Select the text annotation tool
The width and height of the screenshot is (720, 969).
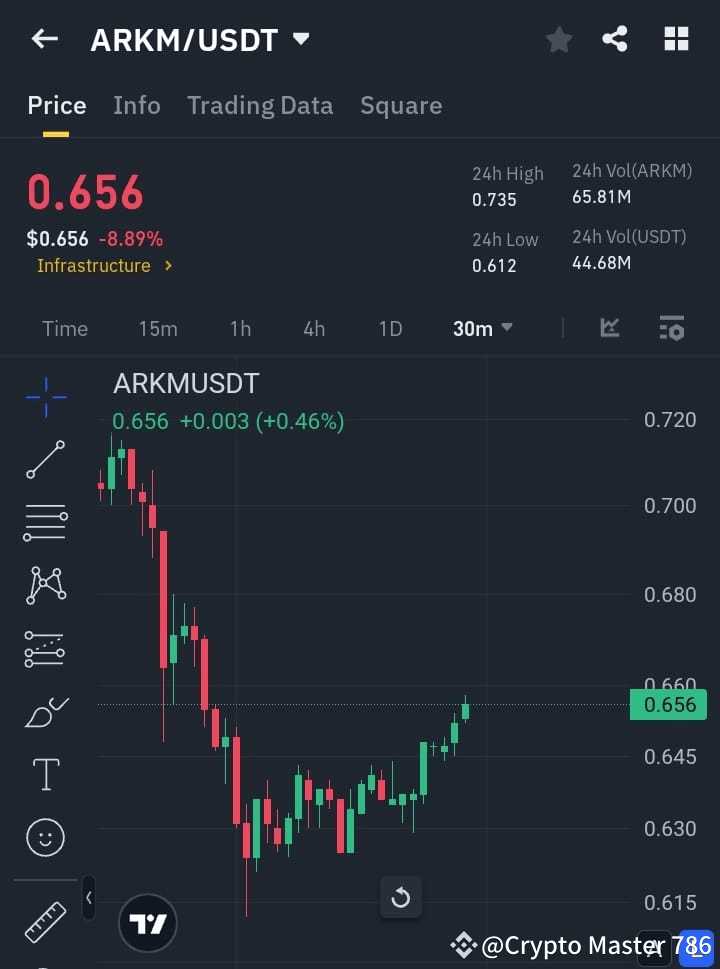(x=44, y=774)
